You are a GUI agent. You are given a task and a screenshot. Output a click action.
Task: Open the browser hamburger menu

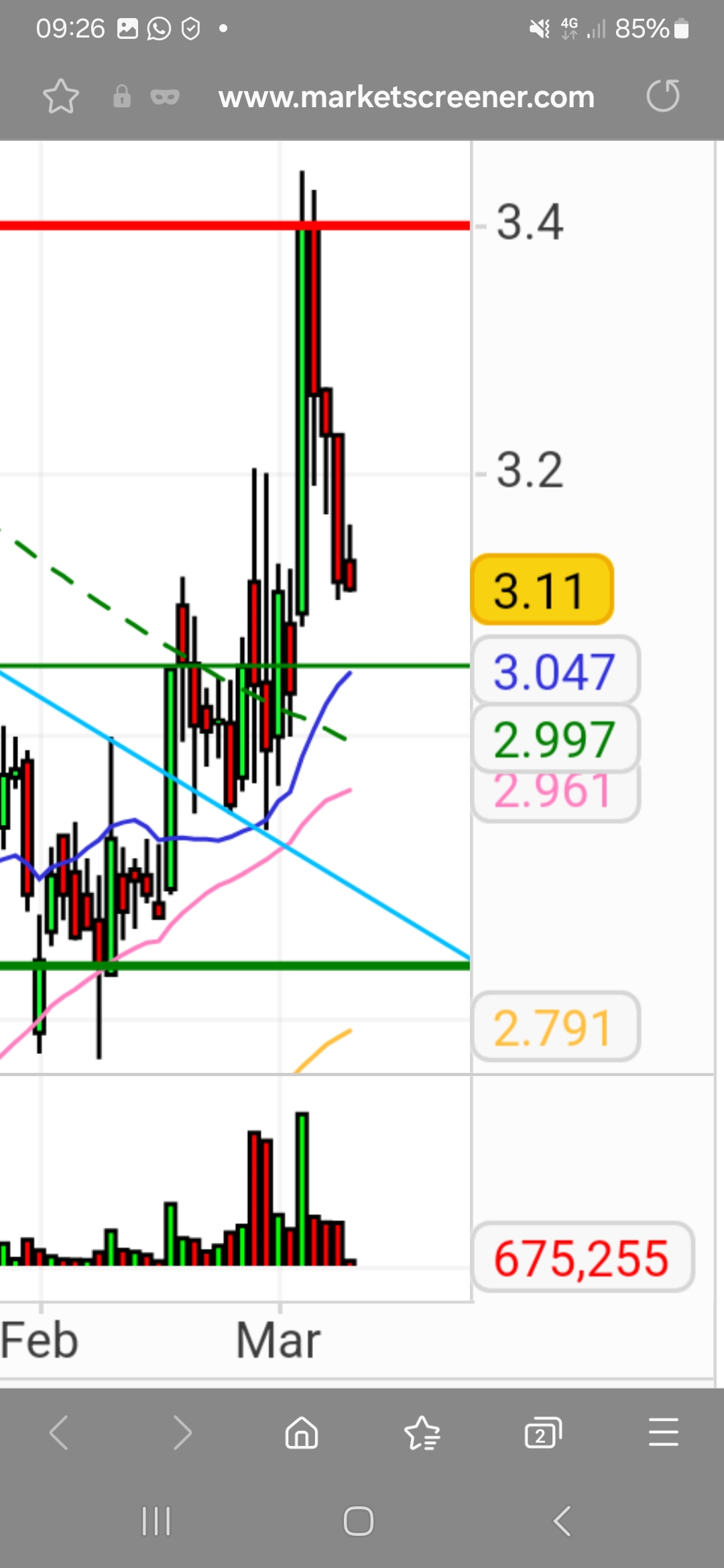click(663, 1433)
